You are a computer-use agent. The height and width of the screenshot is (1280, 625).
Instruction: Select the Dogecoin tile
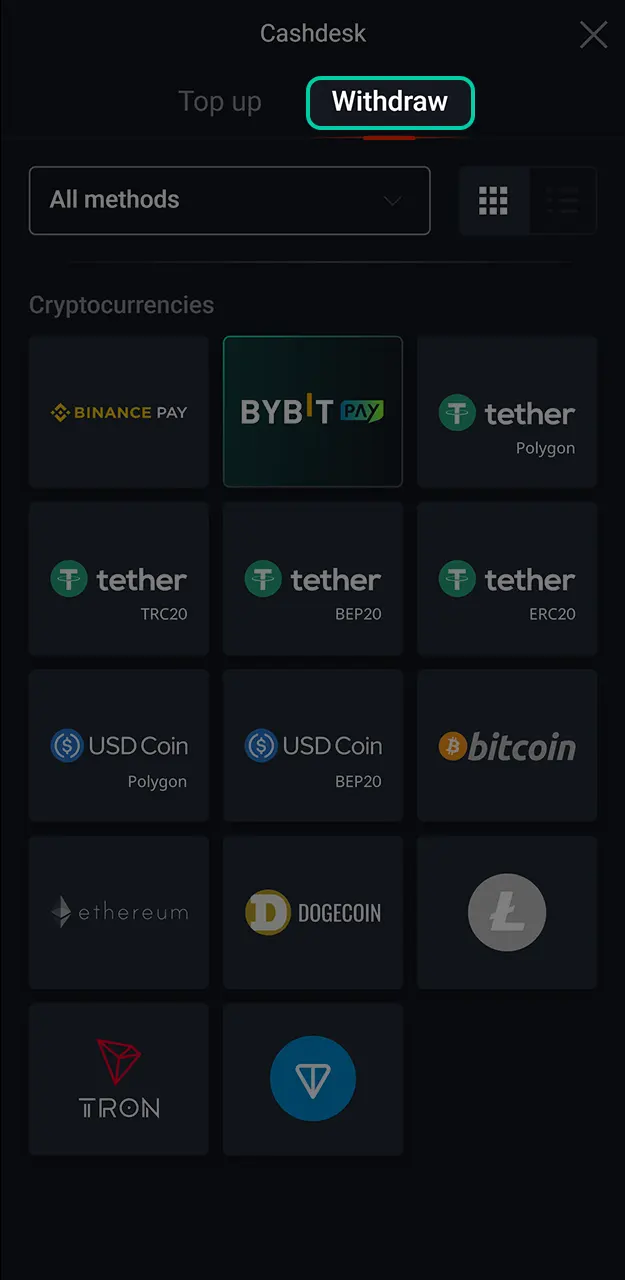click(x=313, y=913)
